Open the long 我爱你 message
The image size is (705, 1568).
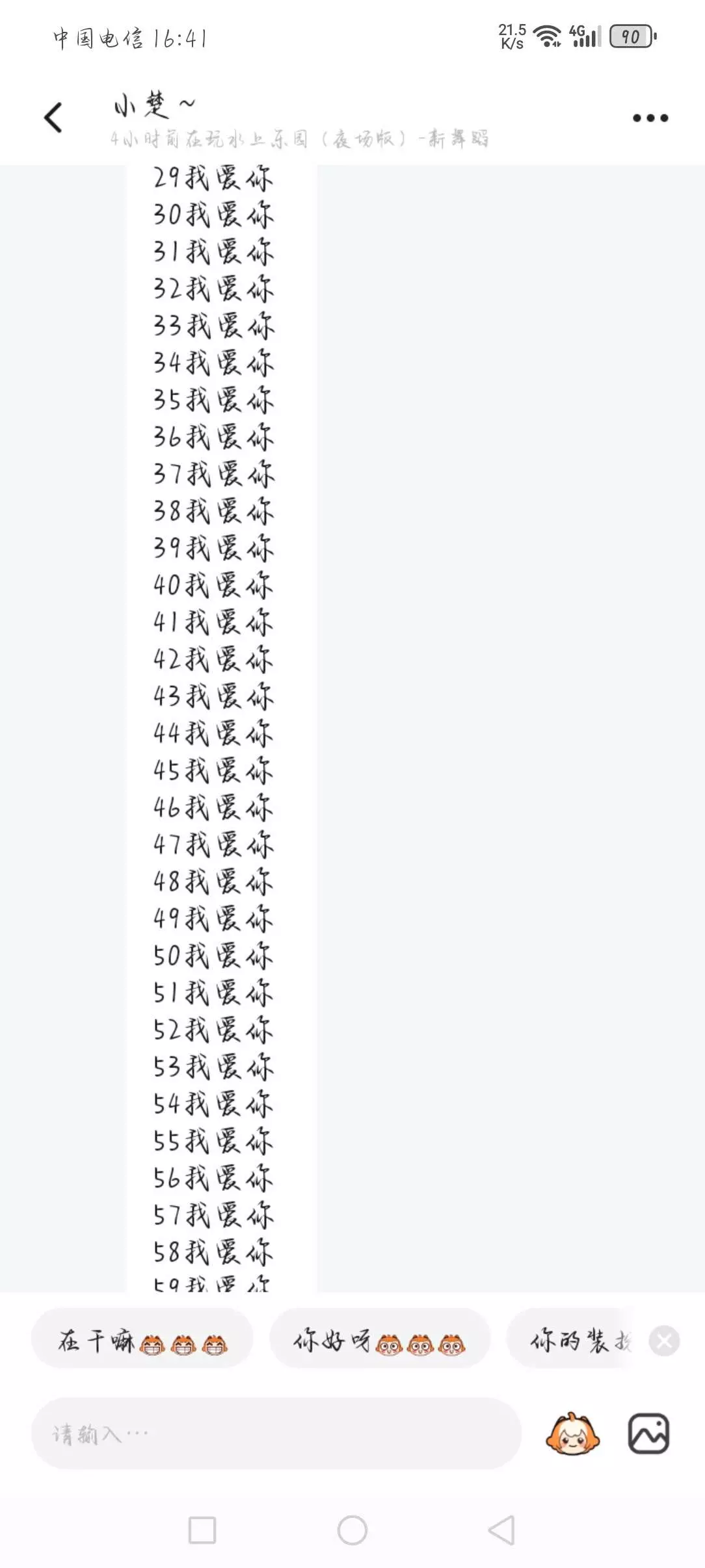[221, 728]
